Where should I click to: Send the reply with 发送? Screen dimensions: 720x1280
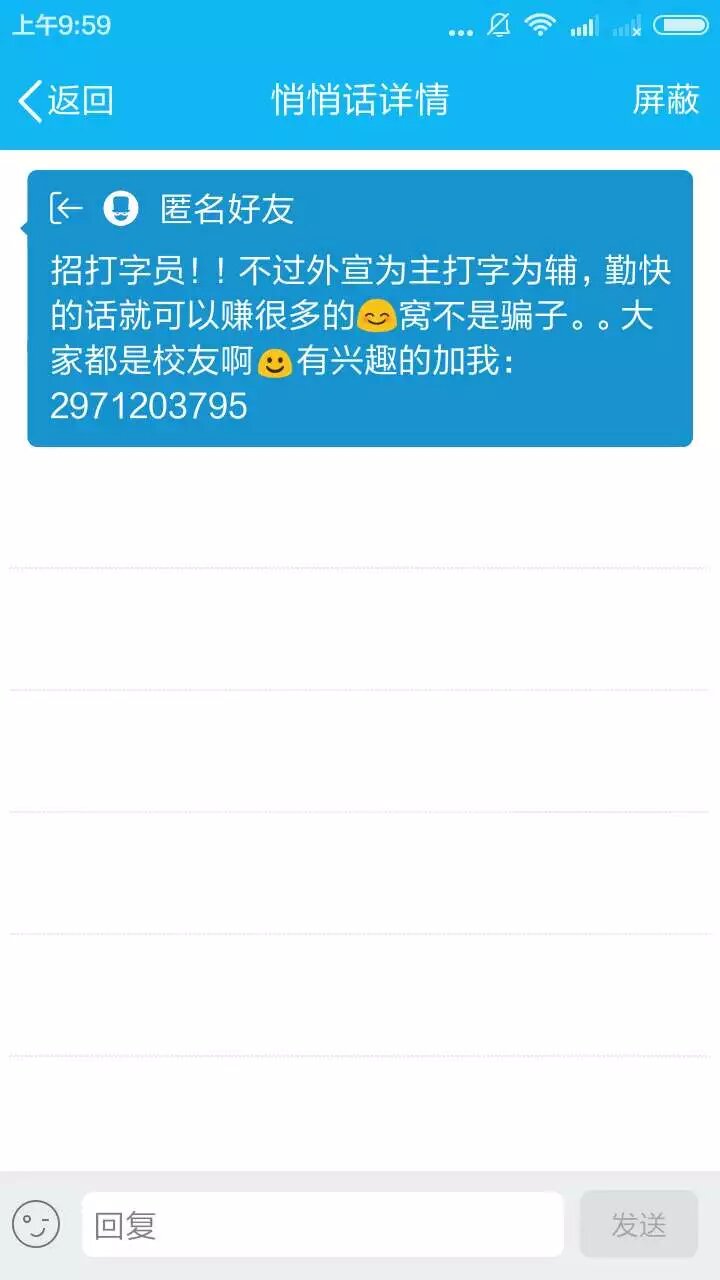point(638,1224)
